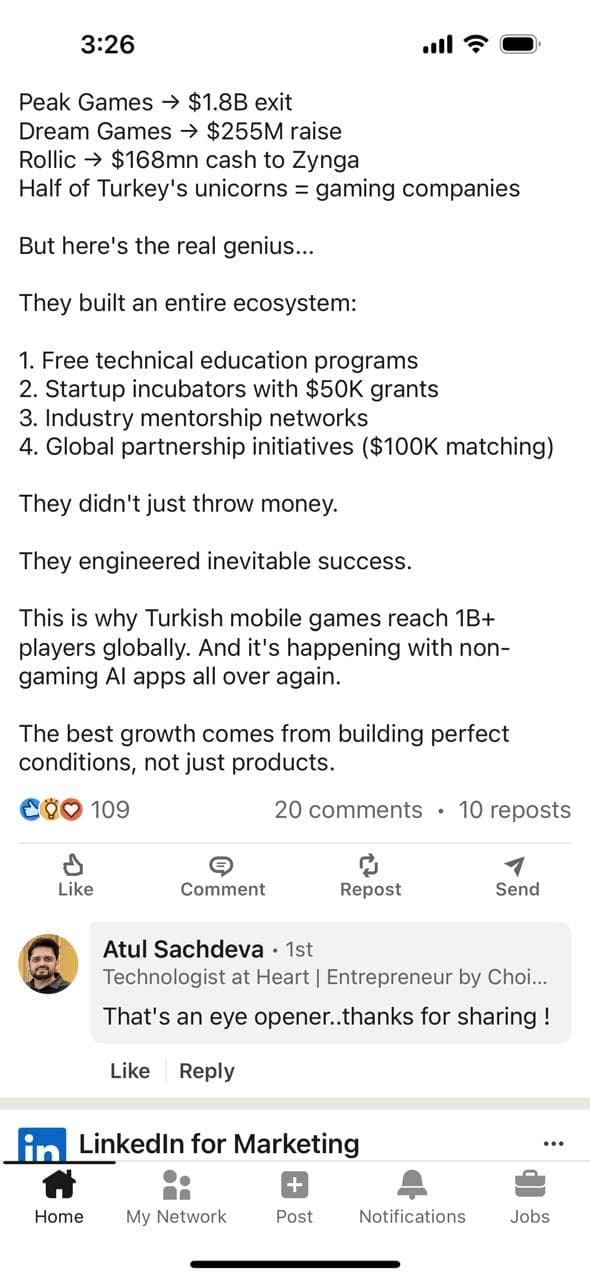Open Atul Sachdeva's profile picture
This screenshot has width=590, height=1280.
click(x=48, y=964)
